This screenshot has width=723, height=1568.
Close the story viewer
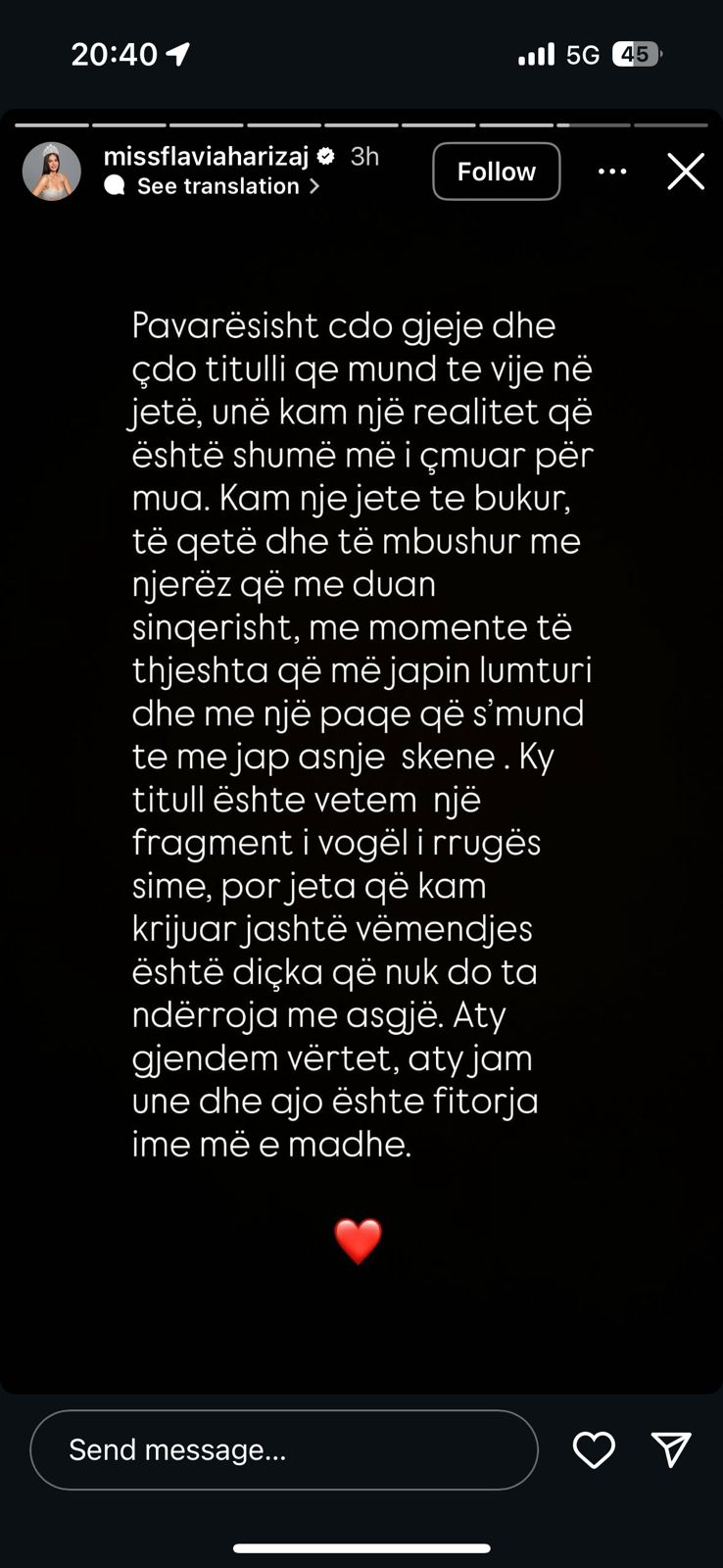[685, 171]
